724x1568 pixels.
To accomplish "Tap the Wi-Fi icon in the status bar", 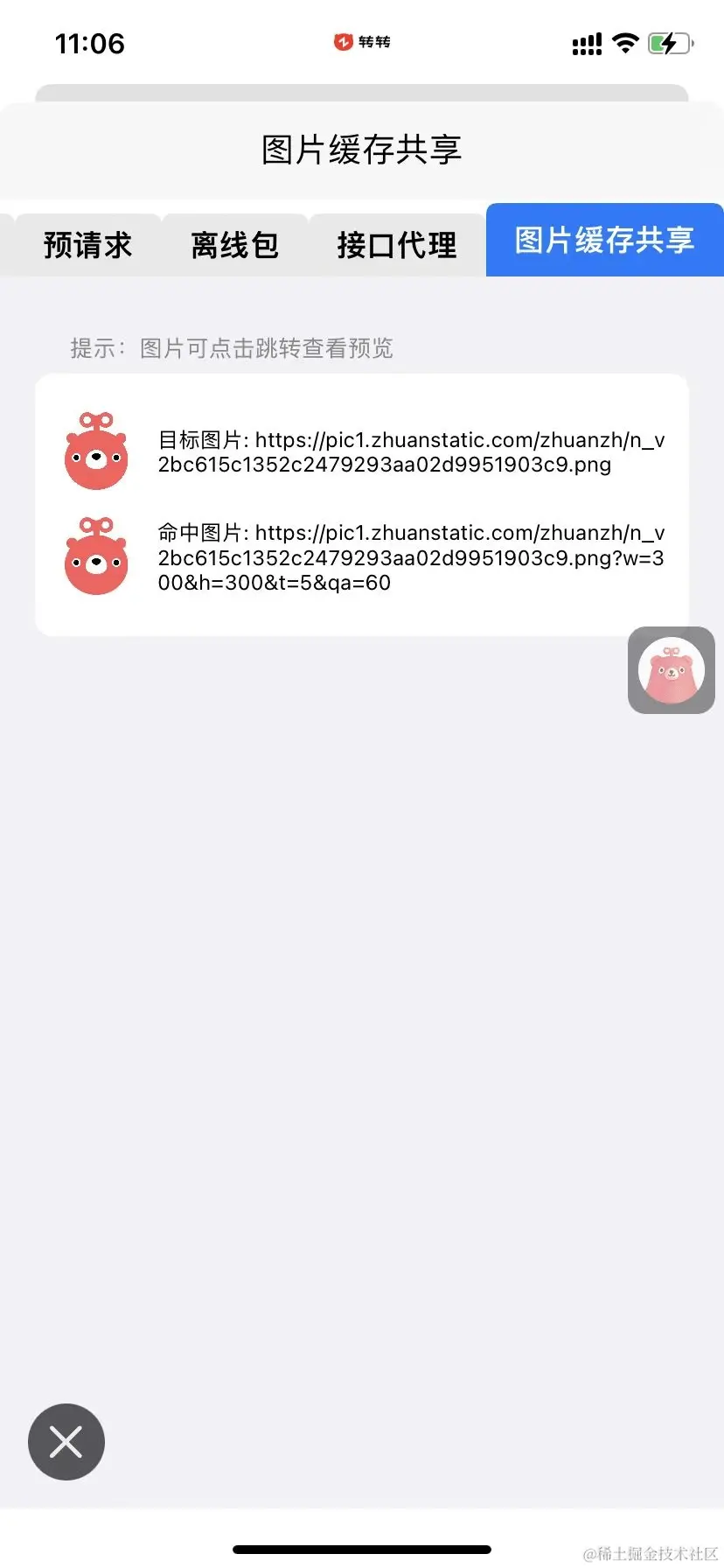I will 626,42.
